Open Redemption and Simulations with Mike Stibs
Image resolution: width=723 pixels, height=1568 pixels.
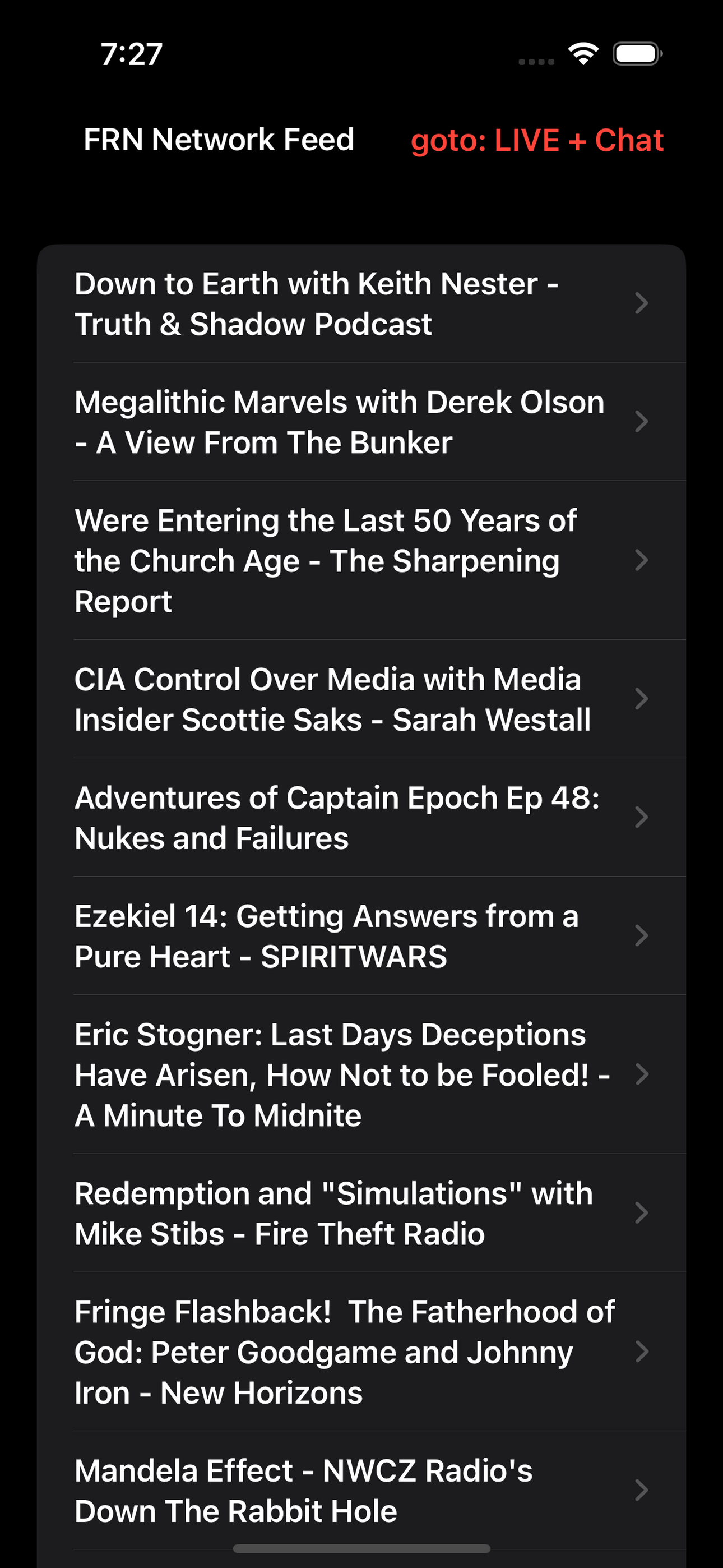pos(361,1213)
